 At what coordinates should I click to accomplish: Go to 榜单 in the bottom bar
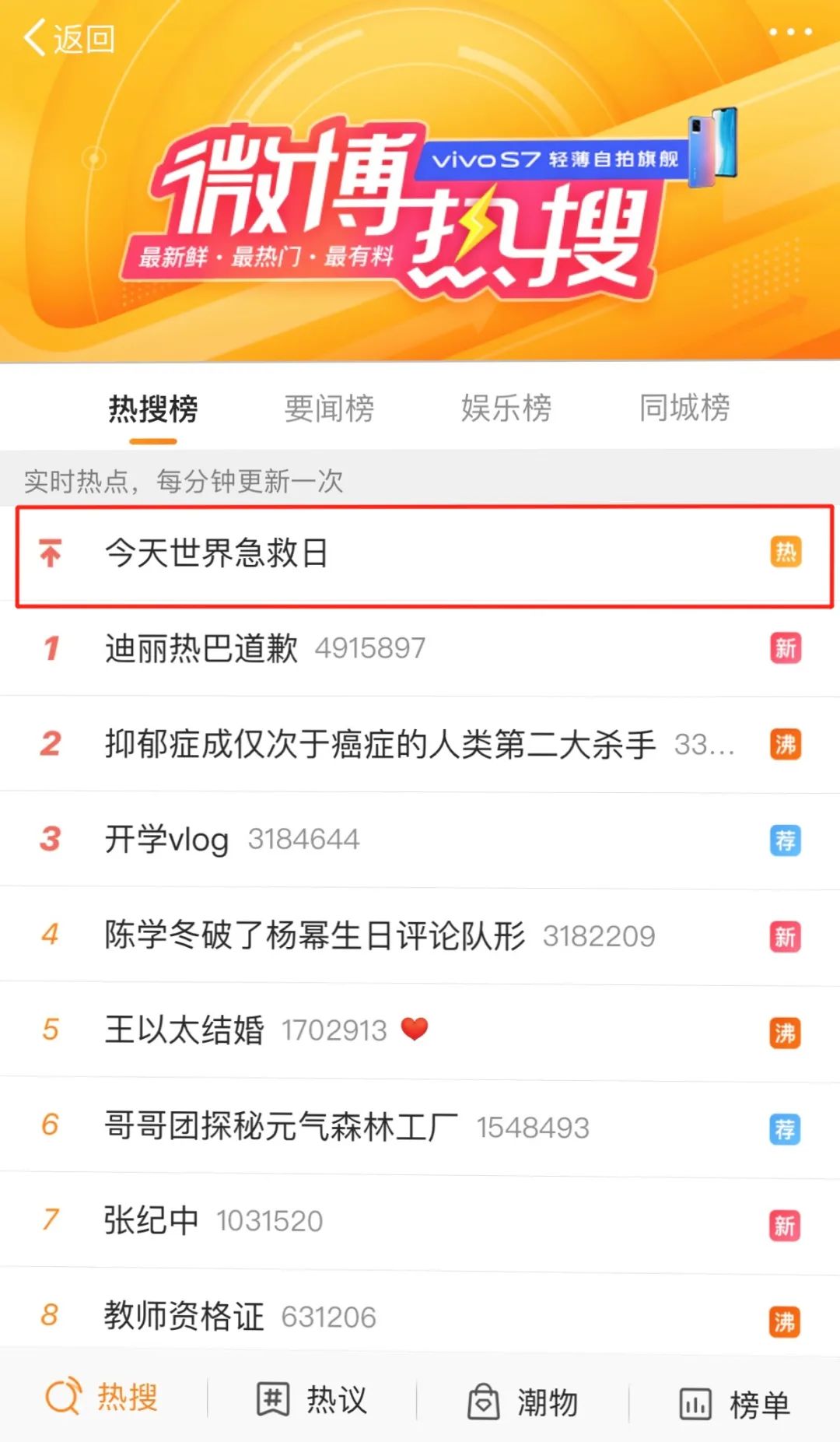click(x=734, y=1404)
